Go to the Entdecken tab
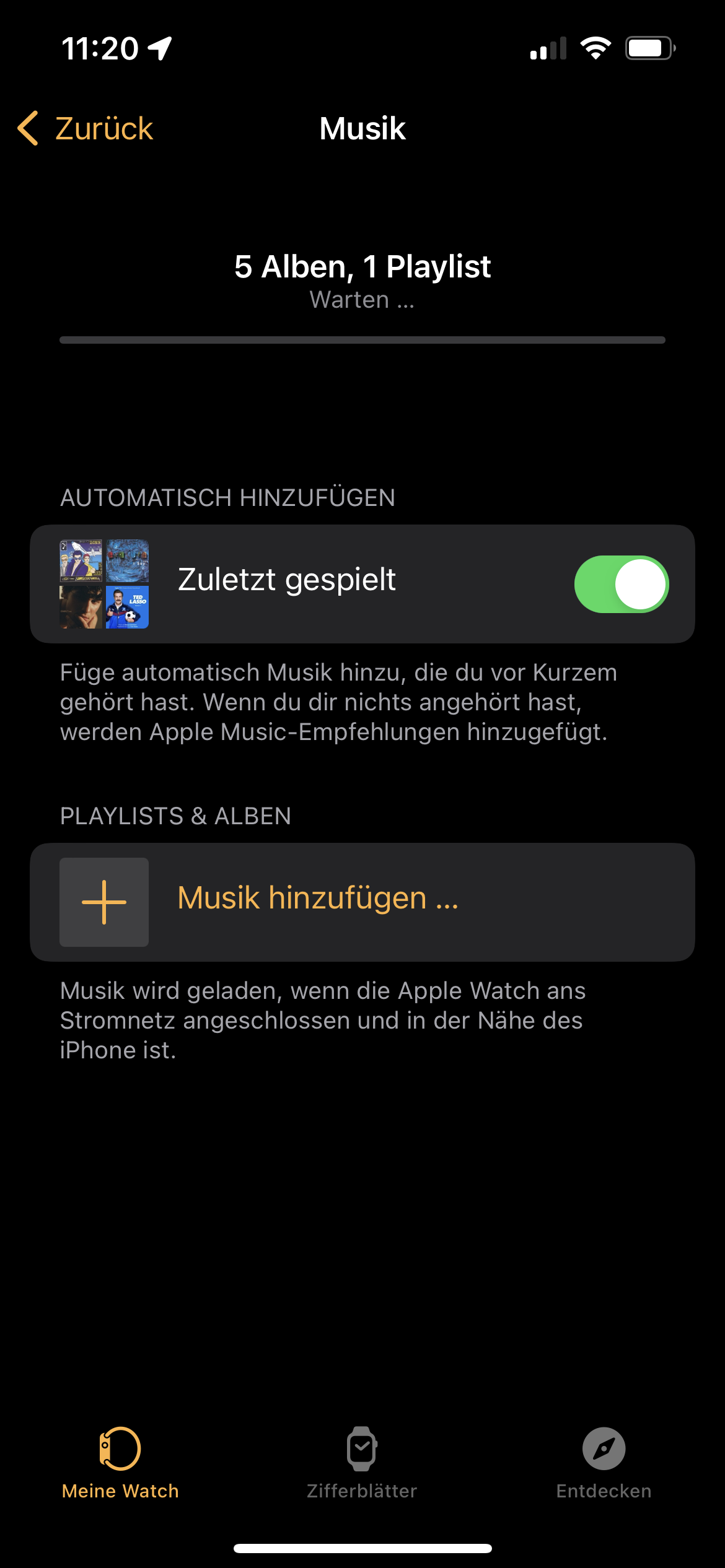 click(604, 1463)
